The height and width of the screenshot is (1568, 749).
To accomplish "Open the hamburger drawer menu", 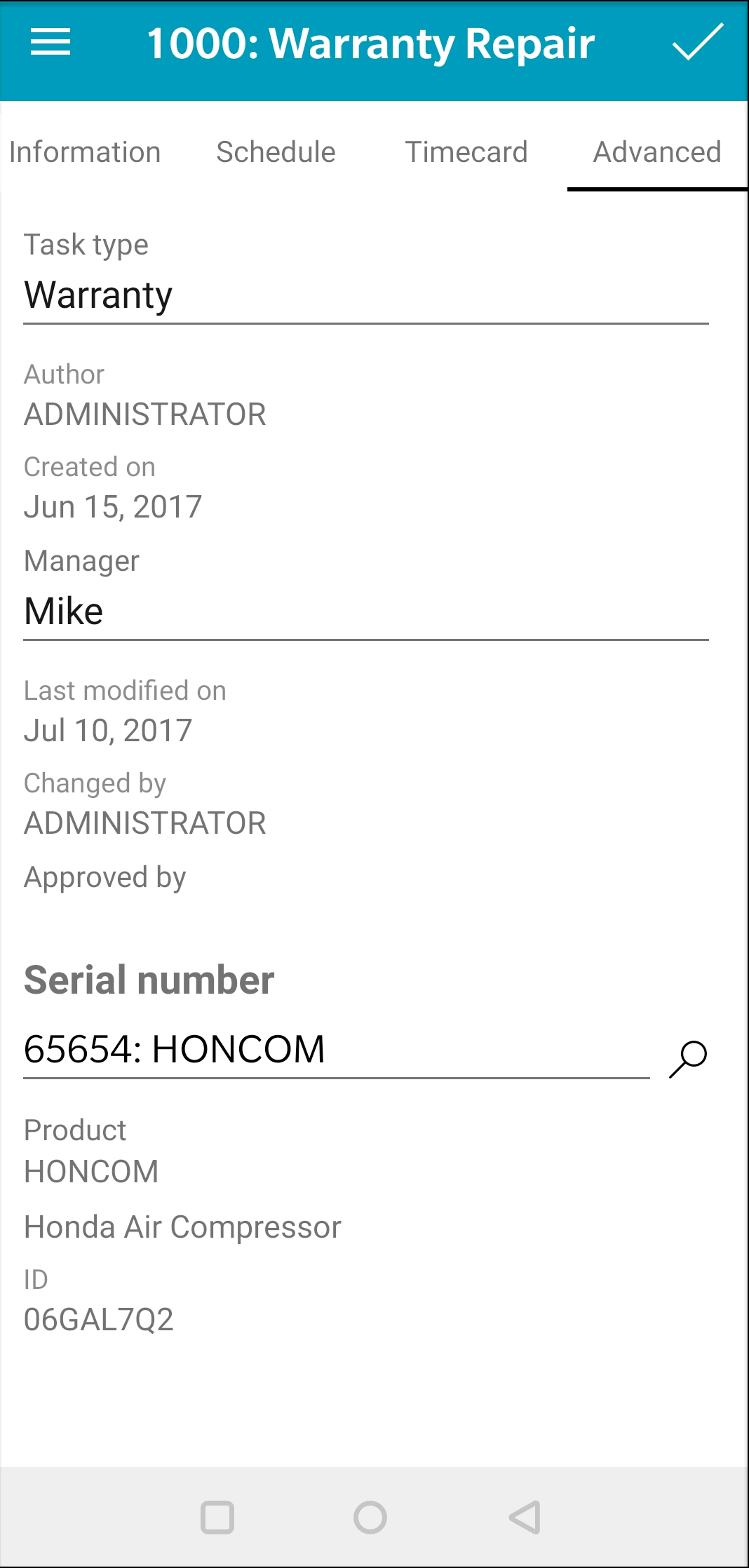I will [x=50, y=42].
